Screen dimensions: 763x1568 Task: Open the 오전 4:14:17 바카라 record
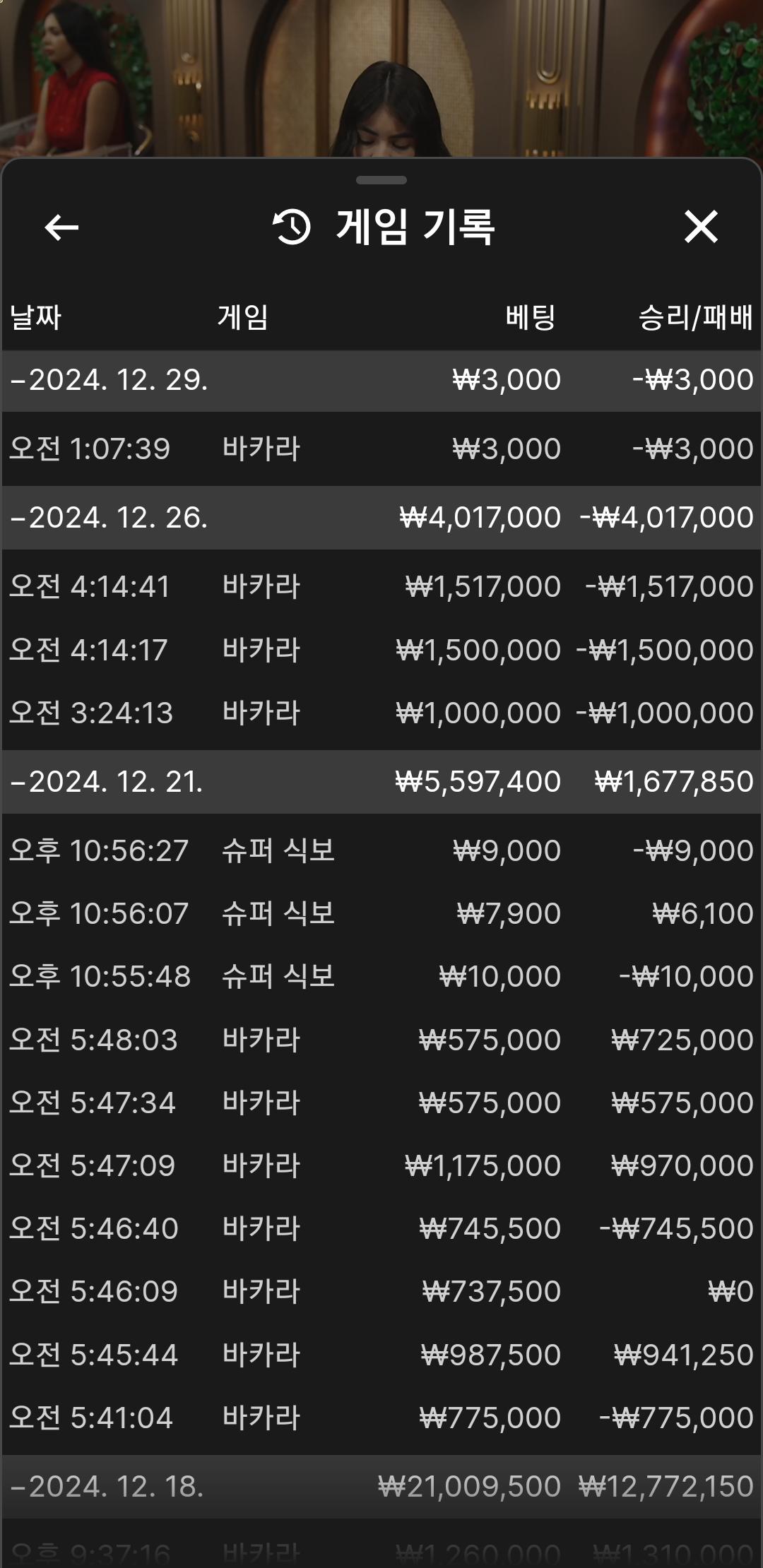click(381, 650)
